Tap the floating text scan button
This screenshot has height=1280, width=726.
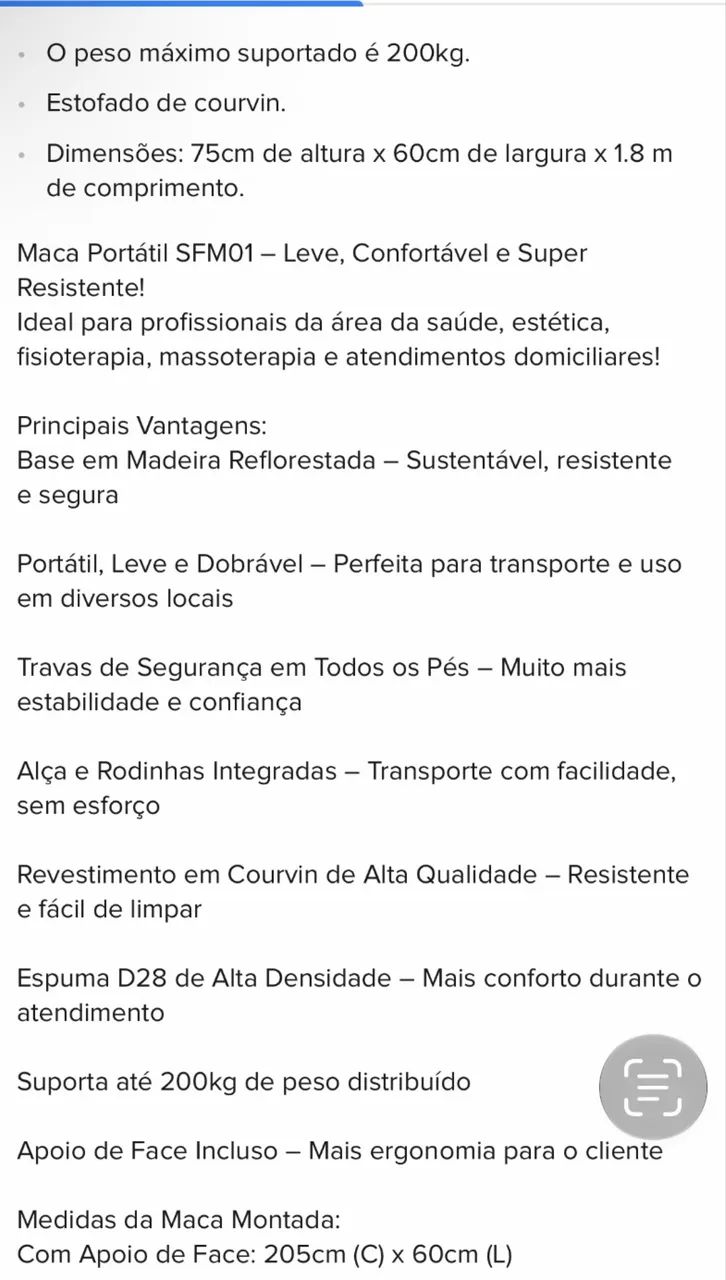click(653, 1087)
